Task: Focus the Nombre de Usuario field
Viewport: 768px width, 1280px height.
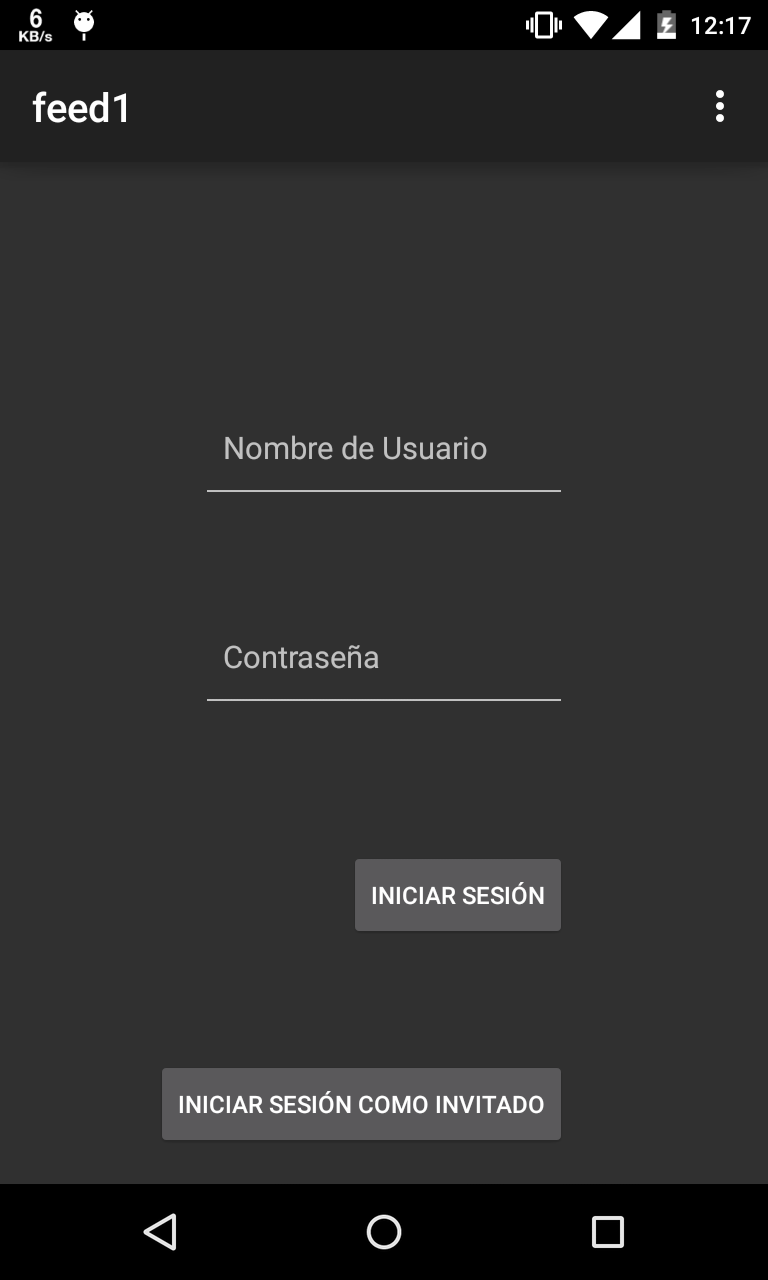Action: point(384,450)
